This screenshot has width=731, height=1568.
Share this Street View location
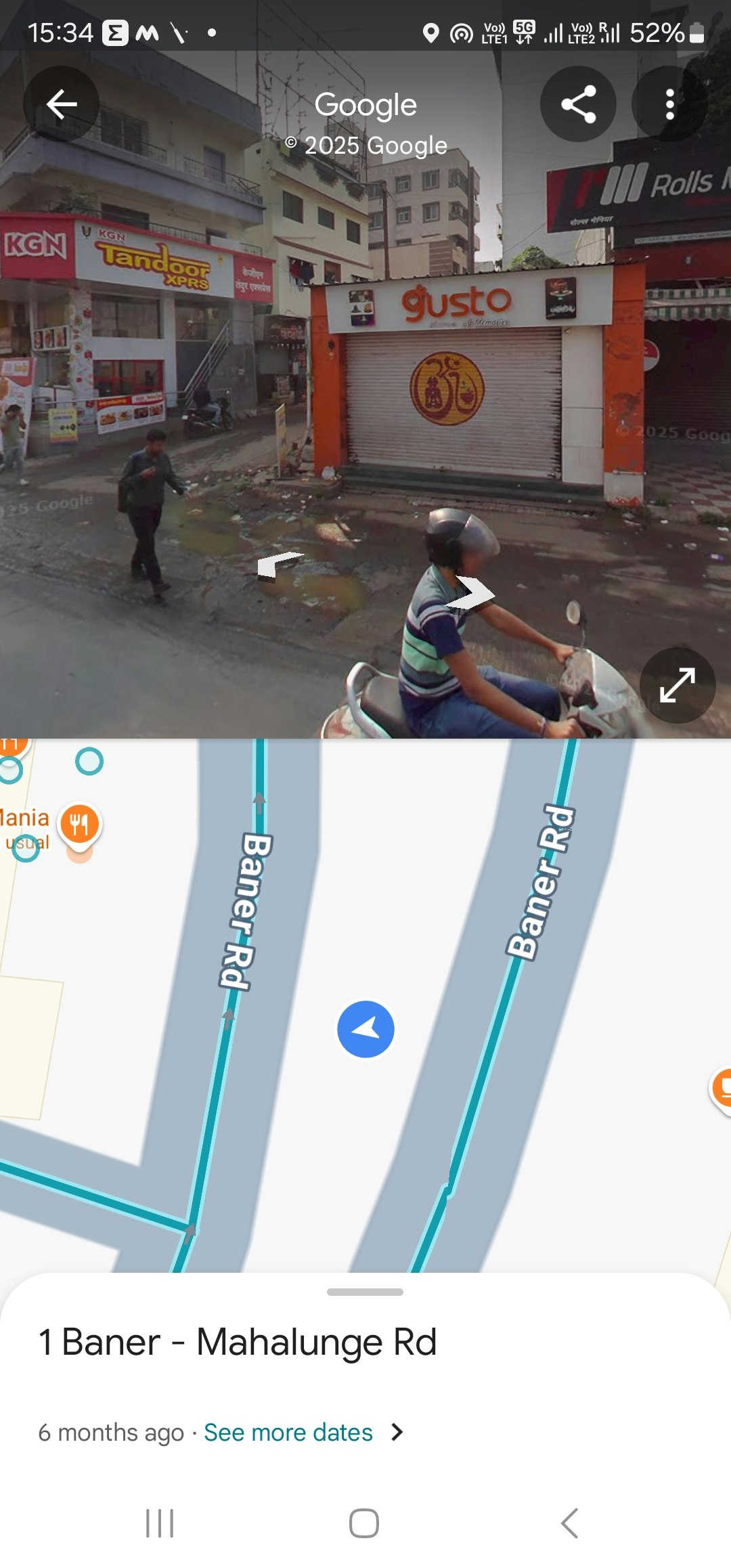[578, 104]
